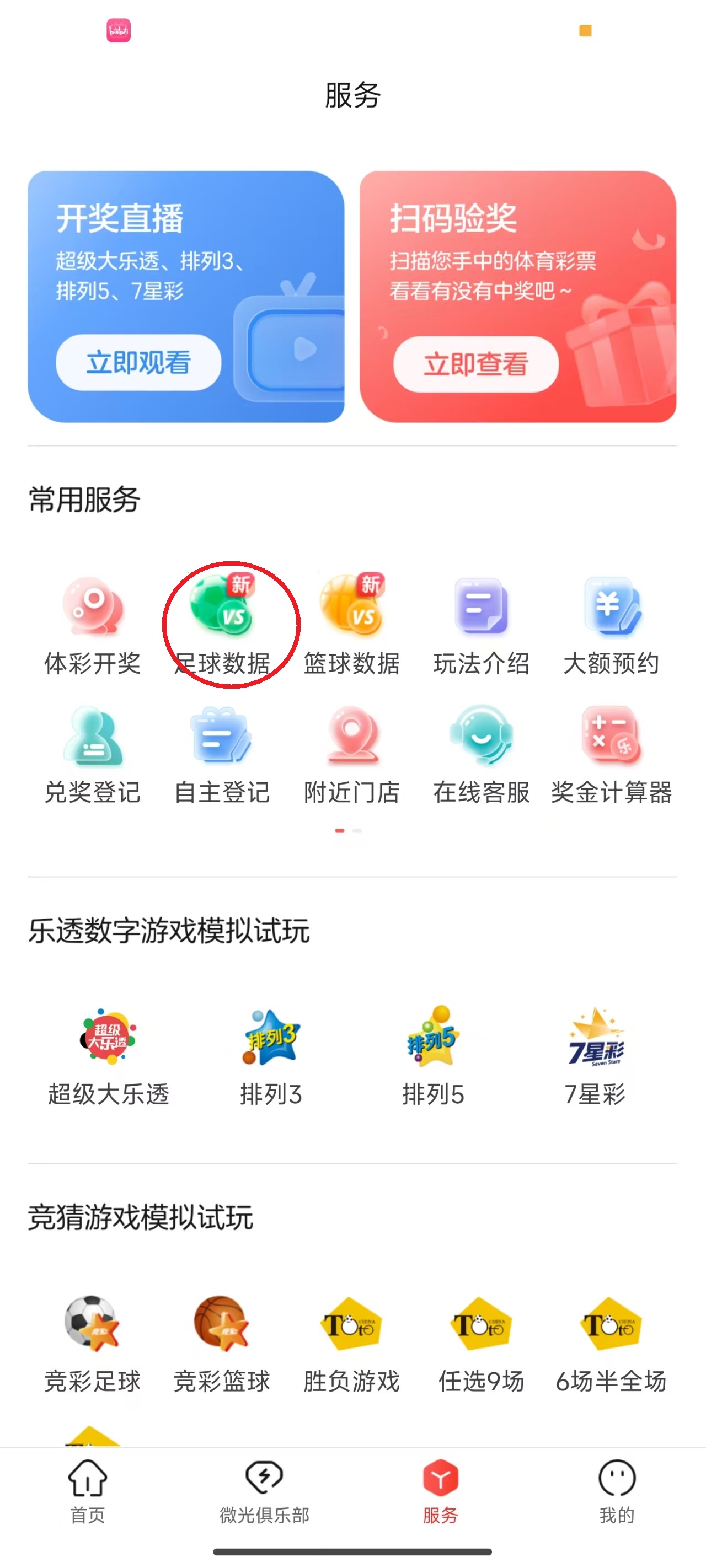The image size is (706, 1568).
Task: View 玩法介绍 game rules
Action: [481, 625]
